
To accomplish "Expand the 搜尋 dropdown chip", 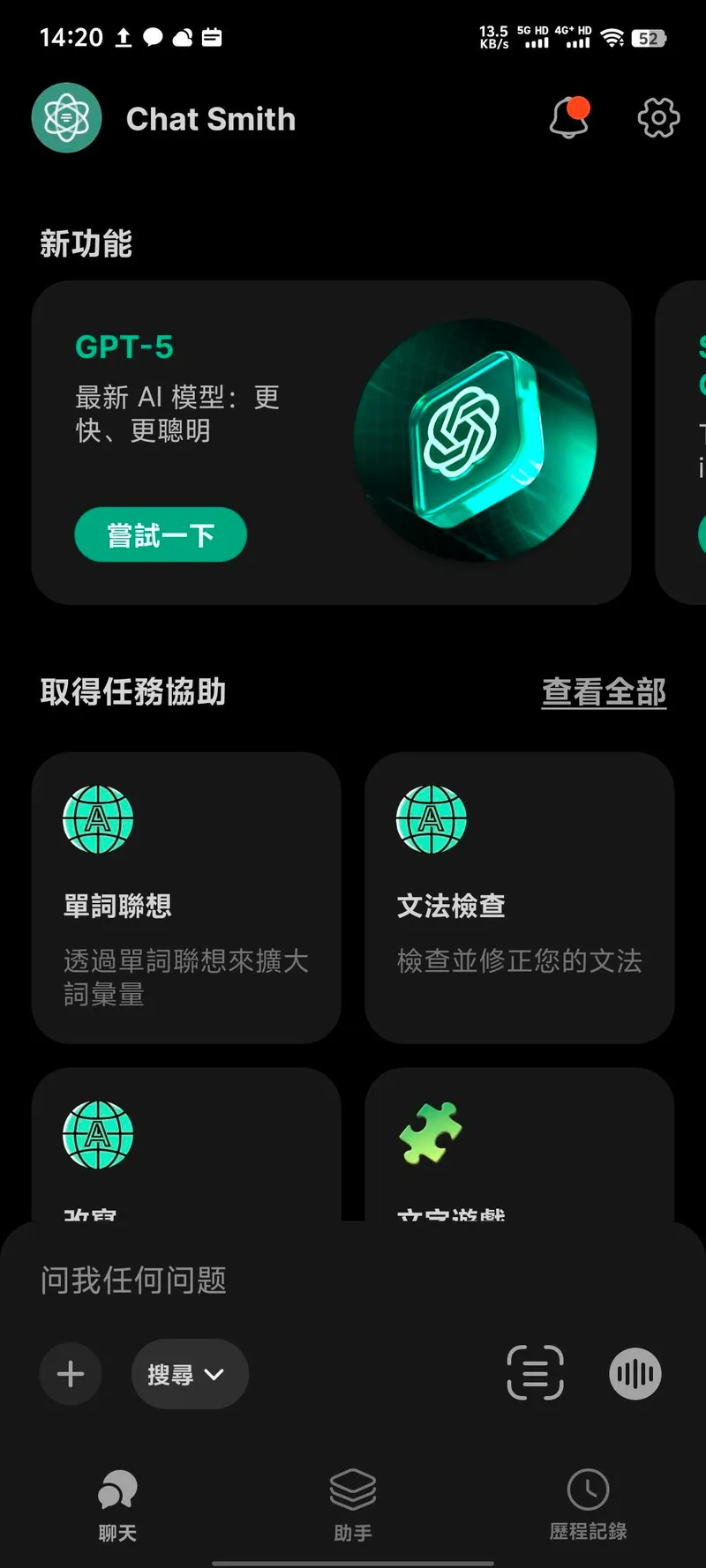I will point(189,1373).
